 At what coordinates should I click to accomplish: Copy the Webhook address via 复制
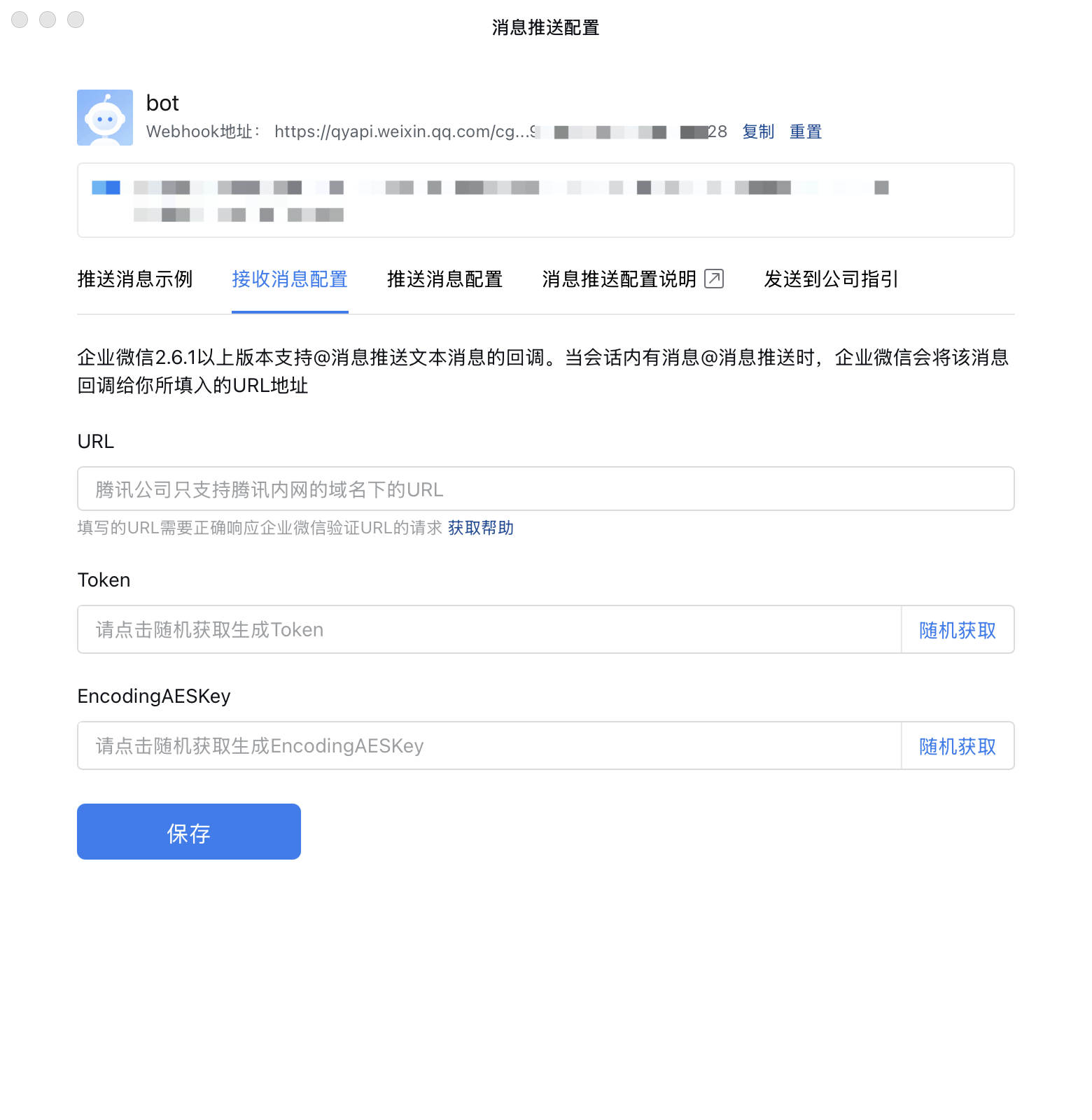(x=758, y=132)
